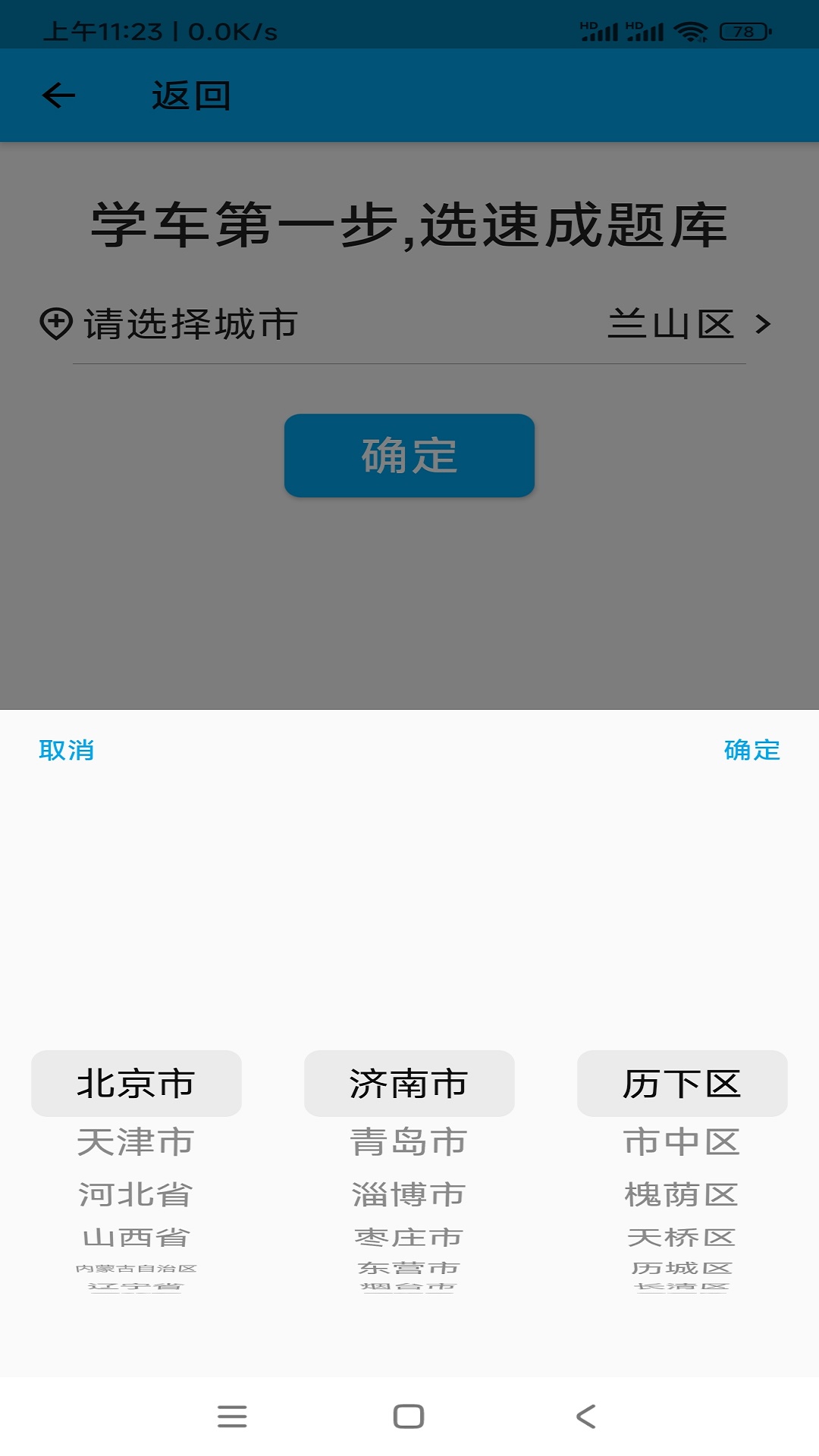Choose 淄博市 from the city wheel
This screenshot has height=1456, width=819.
pos(409,1193)
